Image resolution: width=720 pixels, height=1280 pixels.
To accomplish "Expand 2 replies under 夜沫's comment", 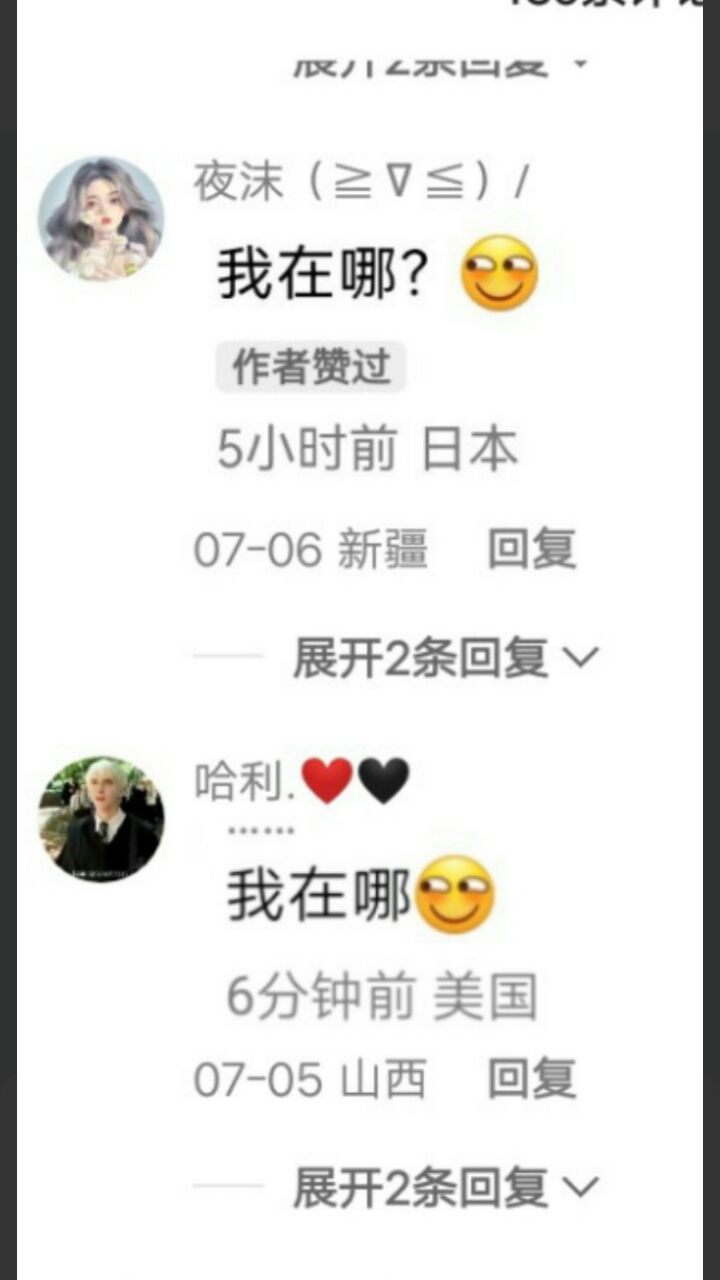I will coord(445,658).
